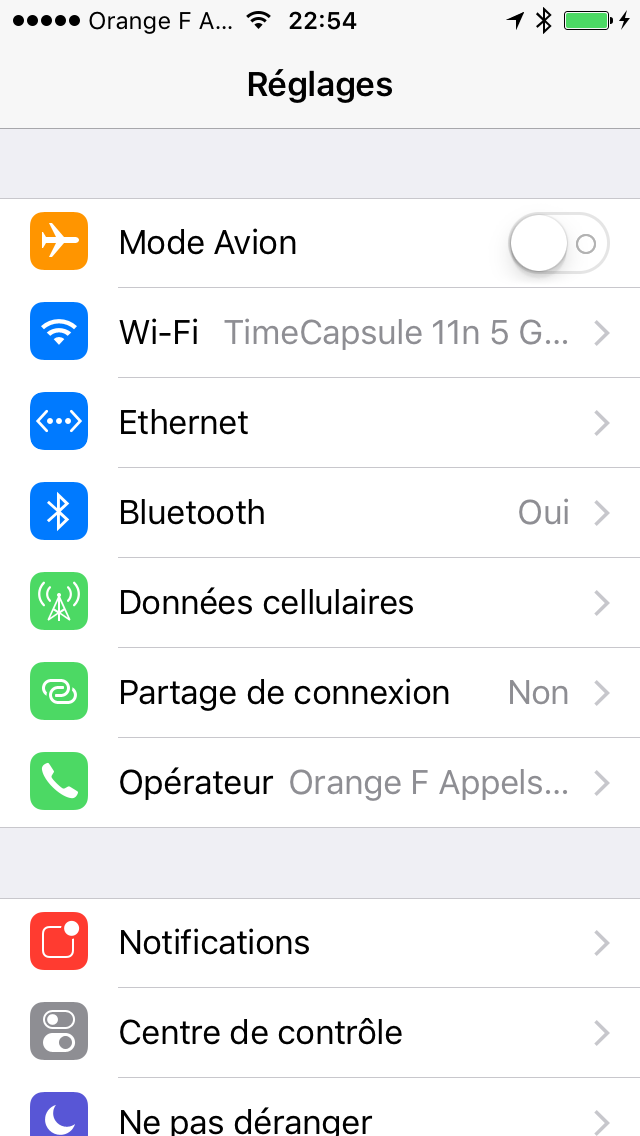Enable the Mode Avion switch
This screenshot has height=1136, width=640.
click(559, 243)
